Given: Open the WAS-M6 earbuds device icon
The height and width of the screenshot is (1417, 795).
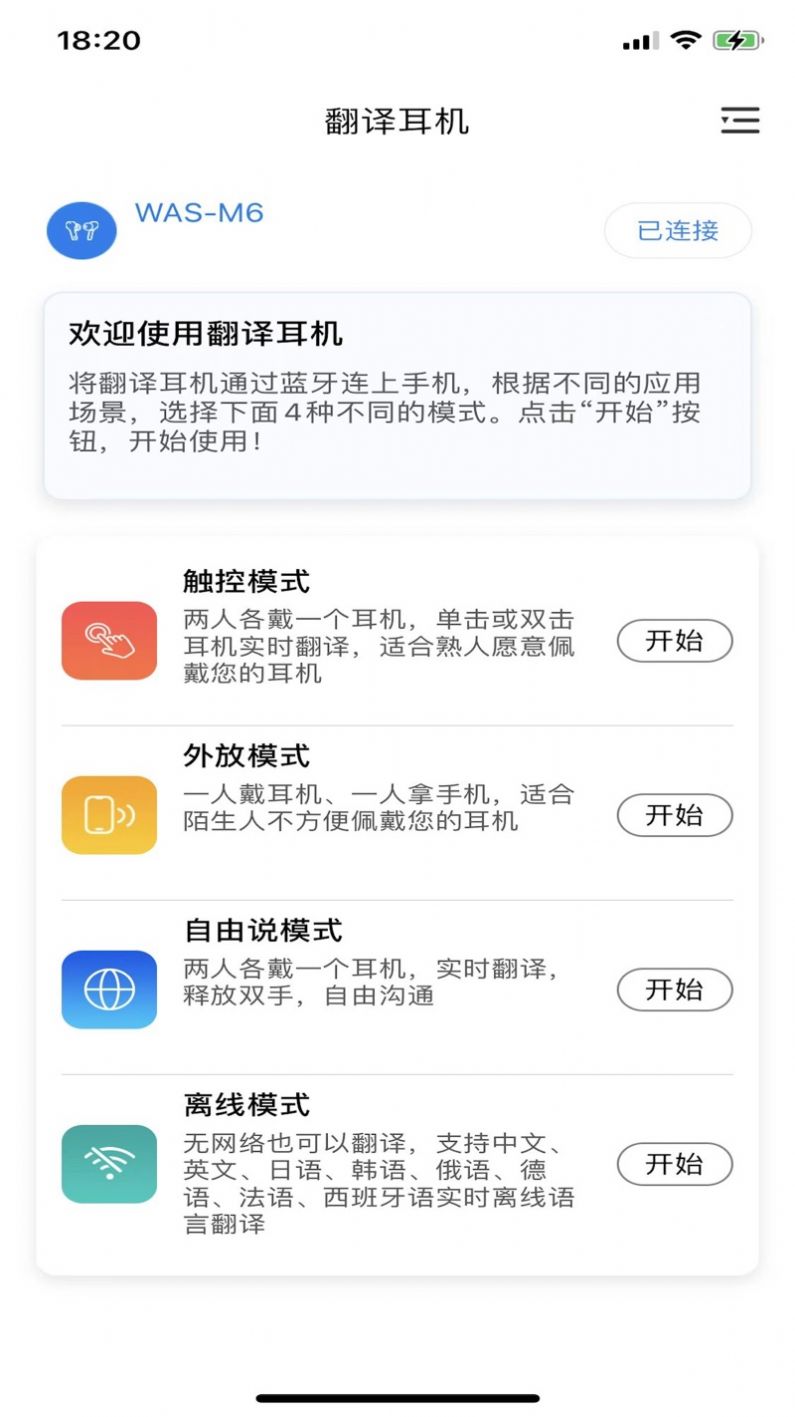Looking at the screenshot, I should click(x=82, y=231).
